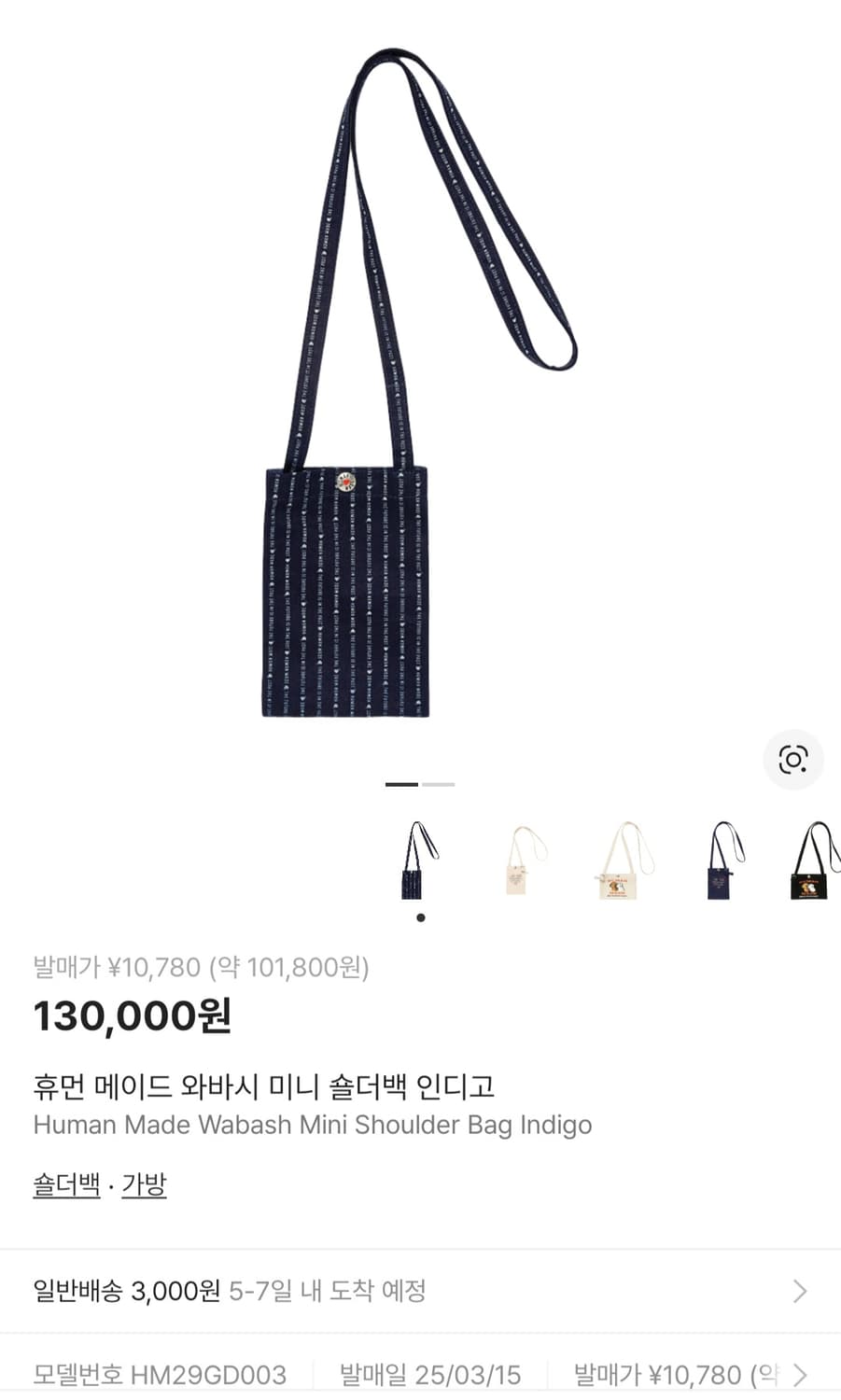Select the indigo bag thumbnail

click(x=420, y=865)
